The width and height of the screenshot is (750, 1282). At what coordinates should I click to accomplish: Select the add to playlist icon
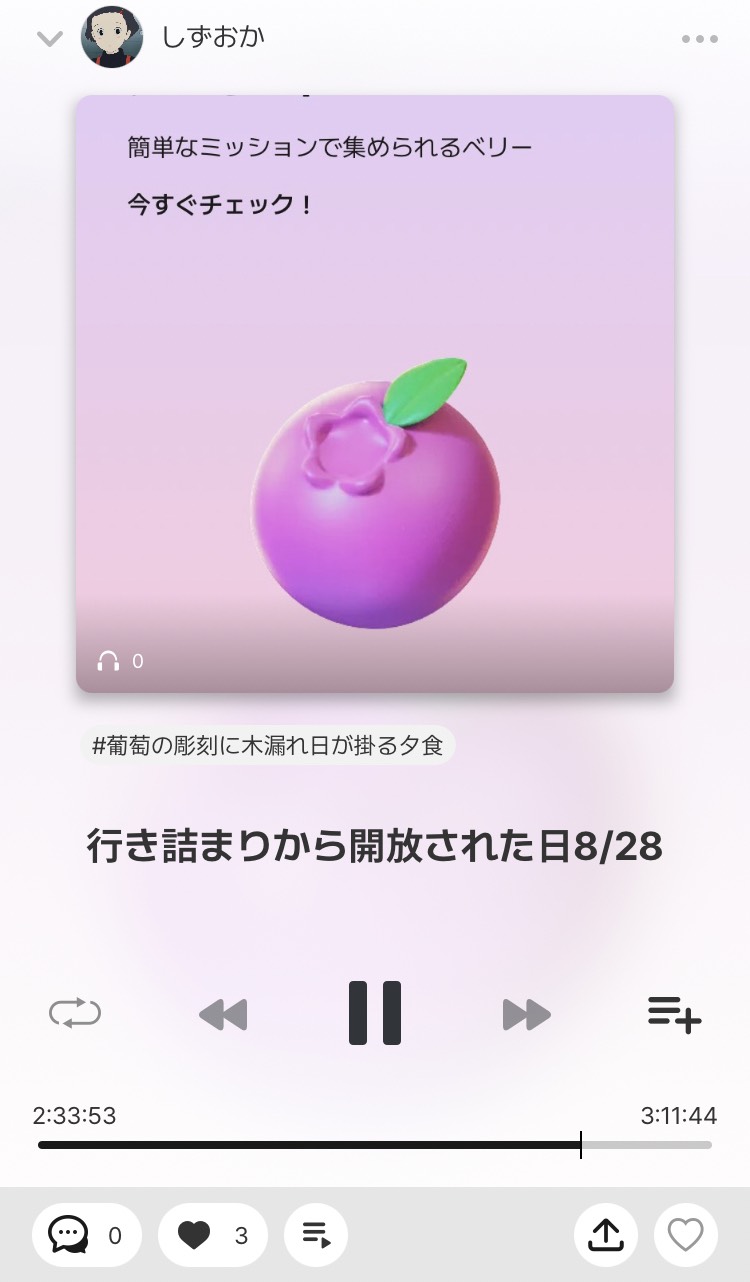[672, 1014]
